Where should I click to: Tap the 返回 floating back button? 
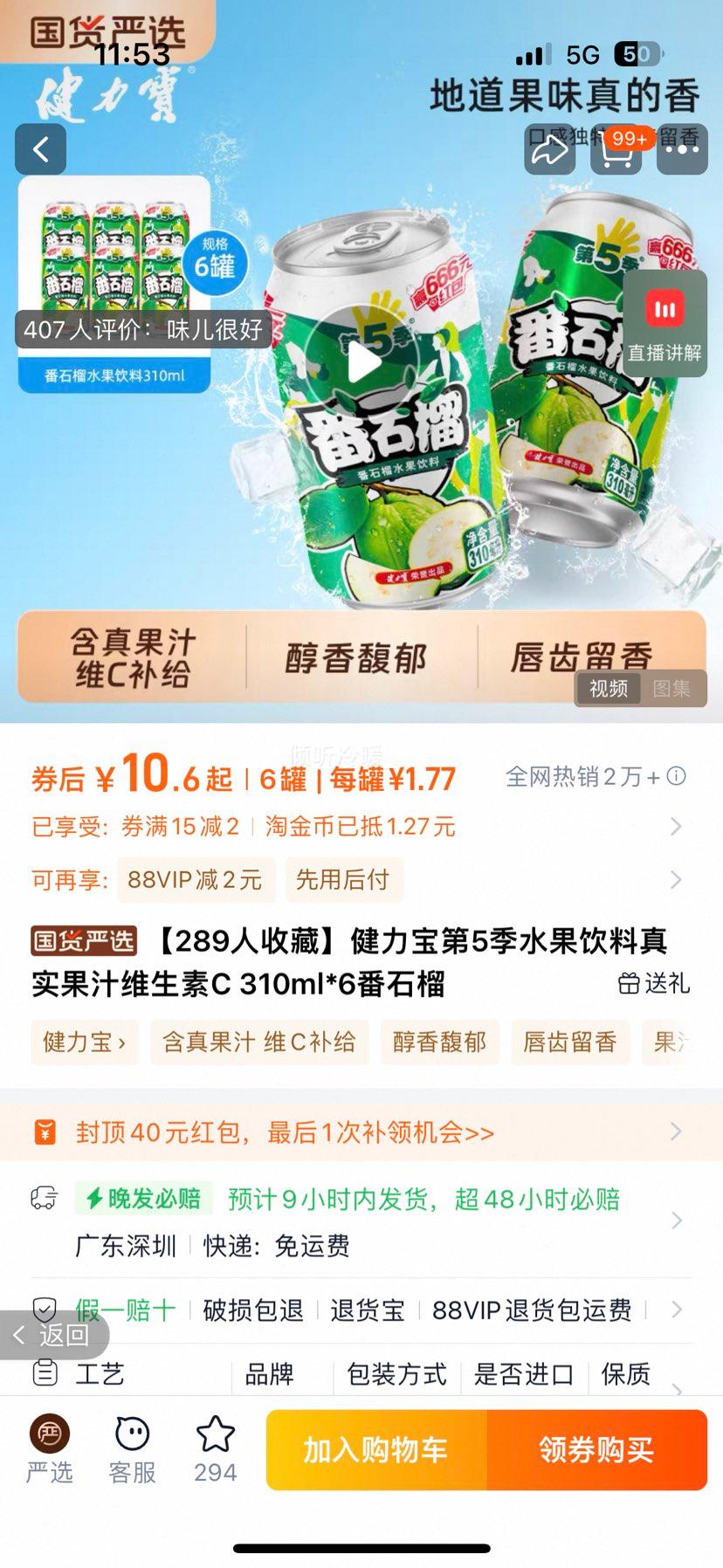click(52, 1334)
